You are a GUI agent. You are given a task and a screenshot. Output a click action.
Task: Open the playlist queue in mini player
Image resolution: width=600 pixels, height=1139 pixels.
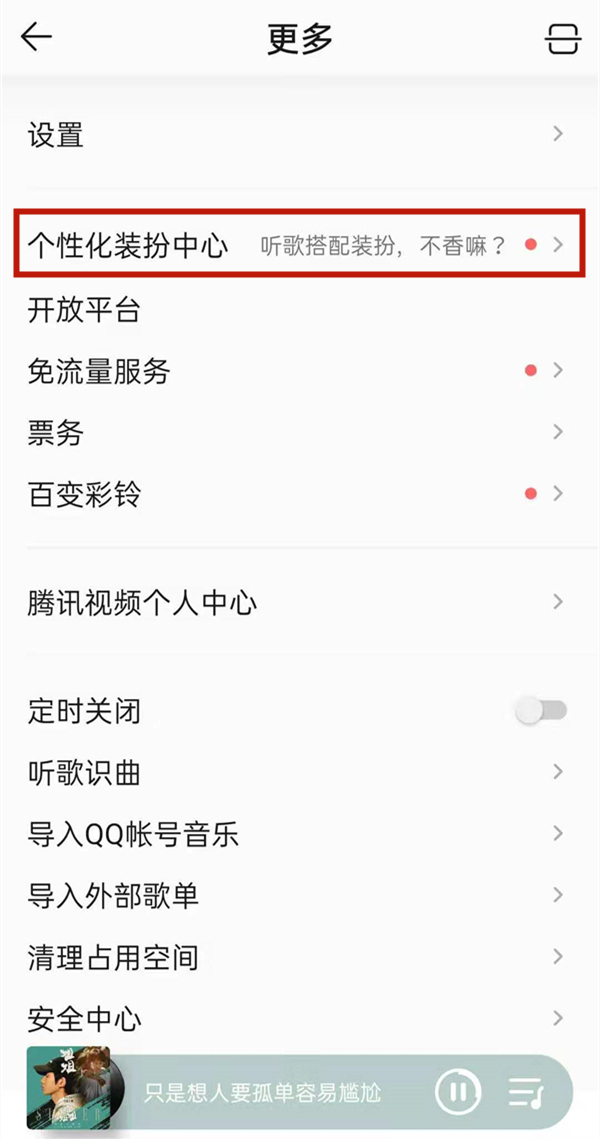point(526,1091)
